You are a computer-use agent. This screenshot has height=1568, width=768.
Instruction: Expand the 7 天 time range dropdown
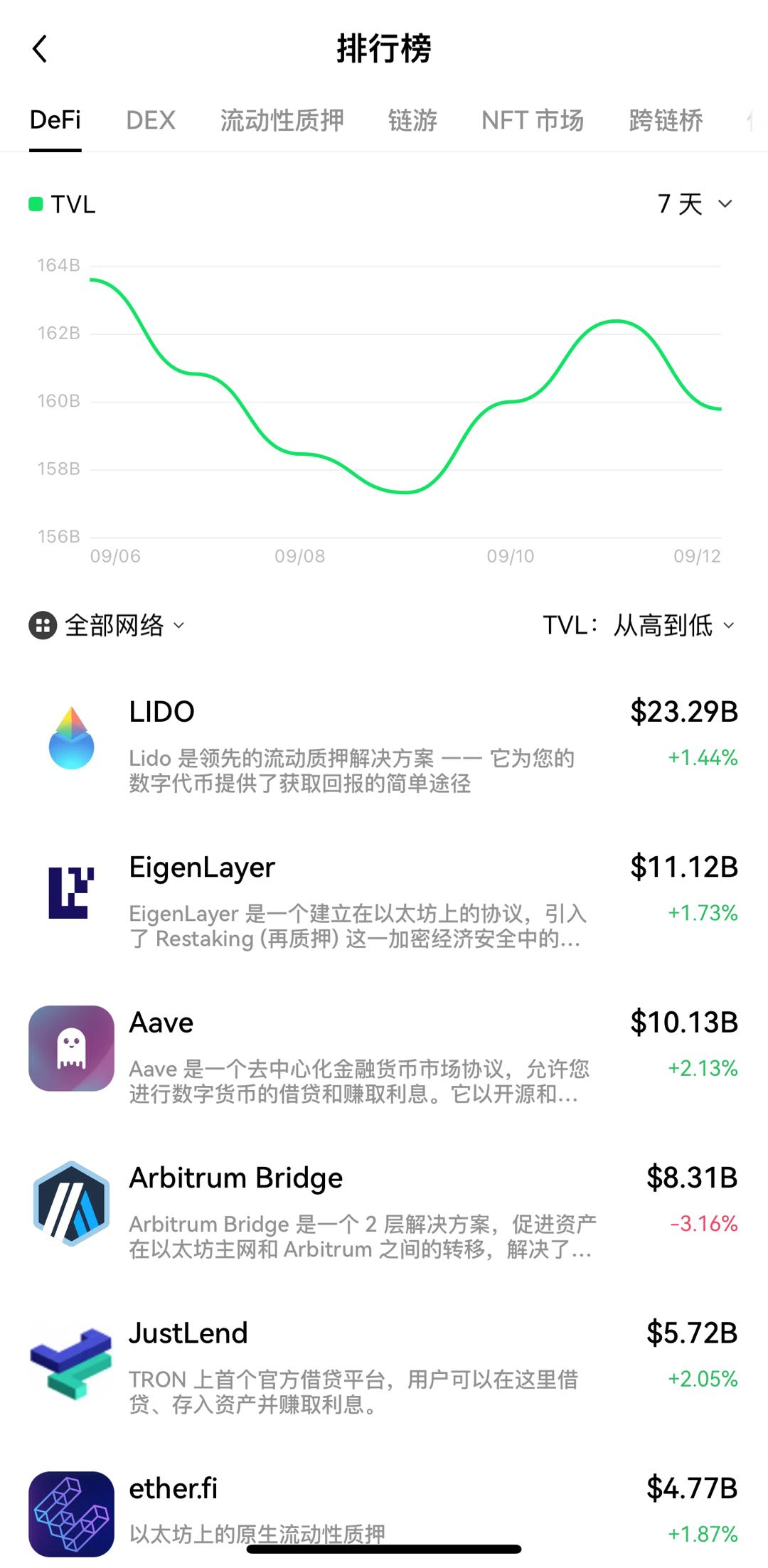[x=694, y=204]
